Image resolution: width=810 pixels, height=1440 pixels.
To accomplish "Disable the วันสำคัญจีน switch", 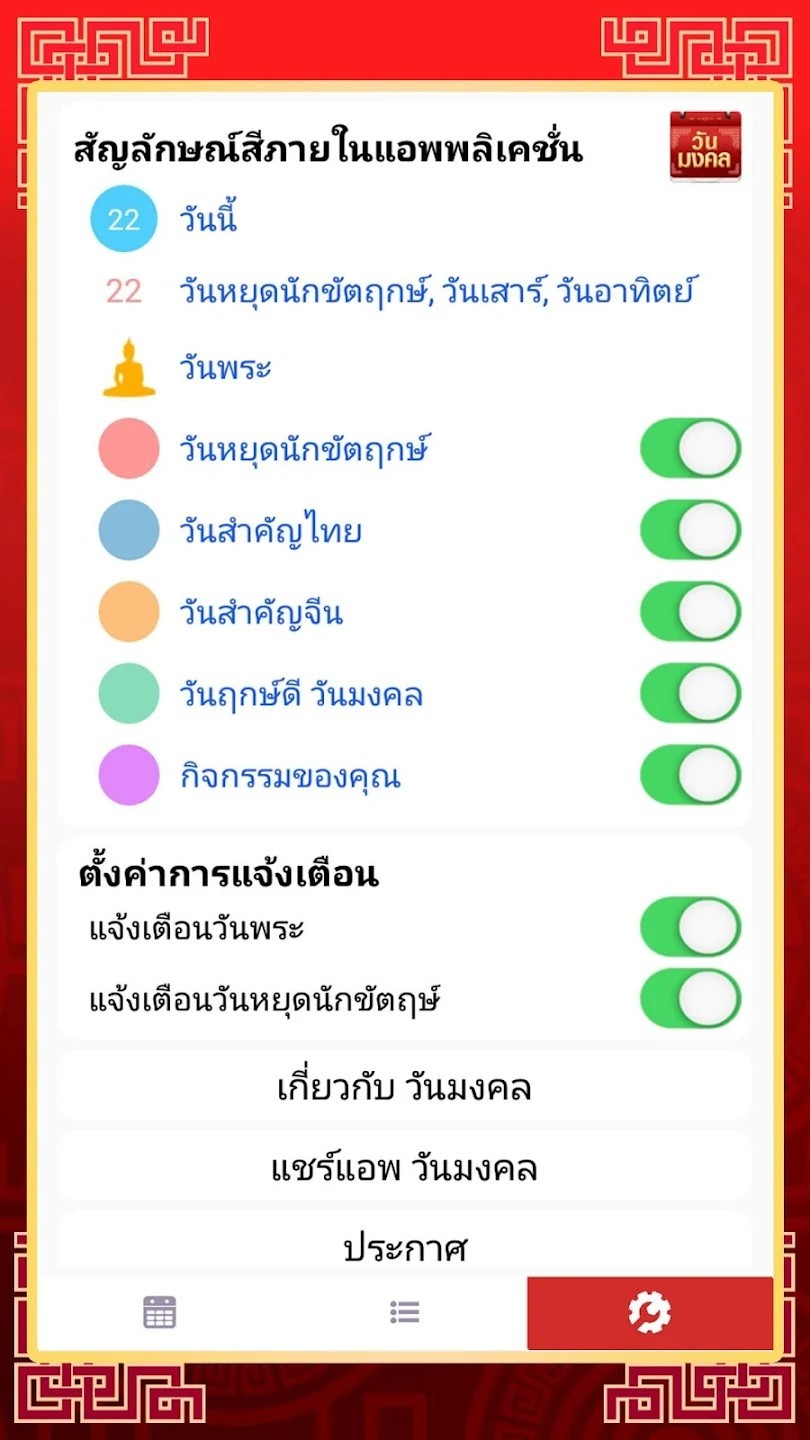I will pos(690,612).
